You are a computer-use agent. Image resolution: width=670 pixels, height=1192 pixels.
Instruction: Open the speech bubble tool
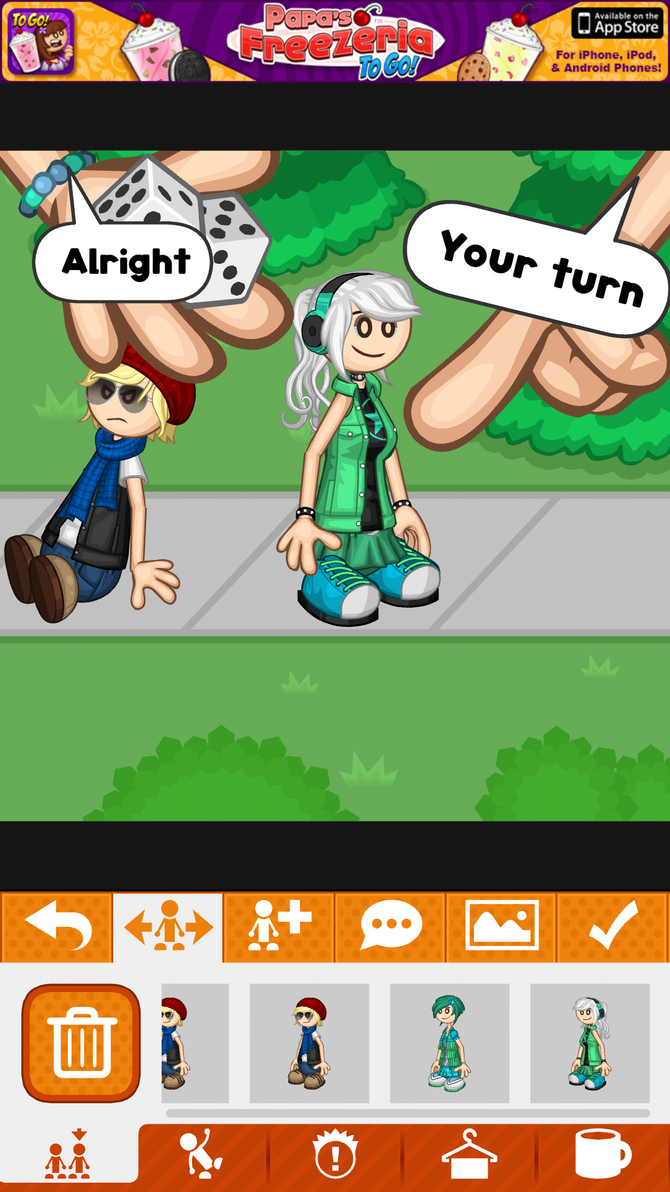coord(390,927)
